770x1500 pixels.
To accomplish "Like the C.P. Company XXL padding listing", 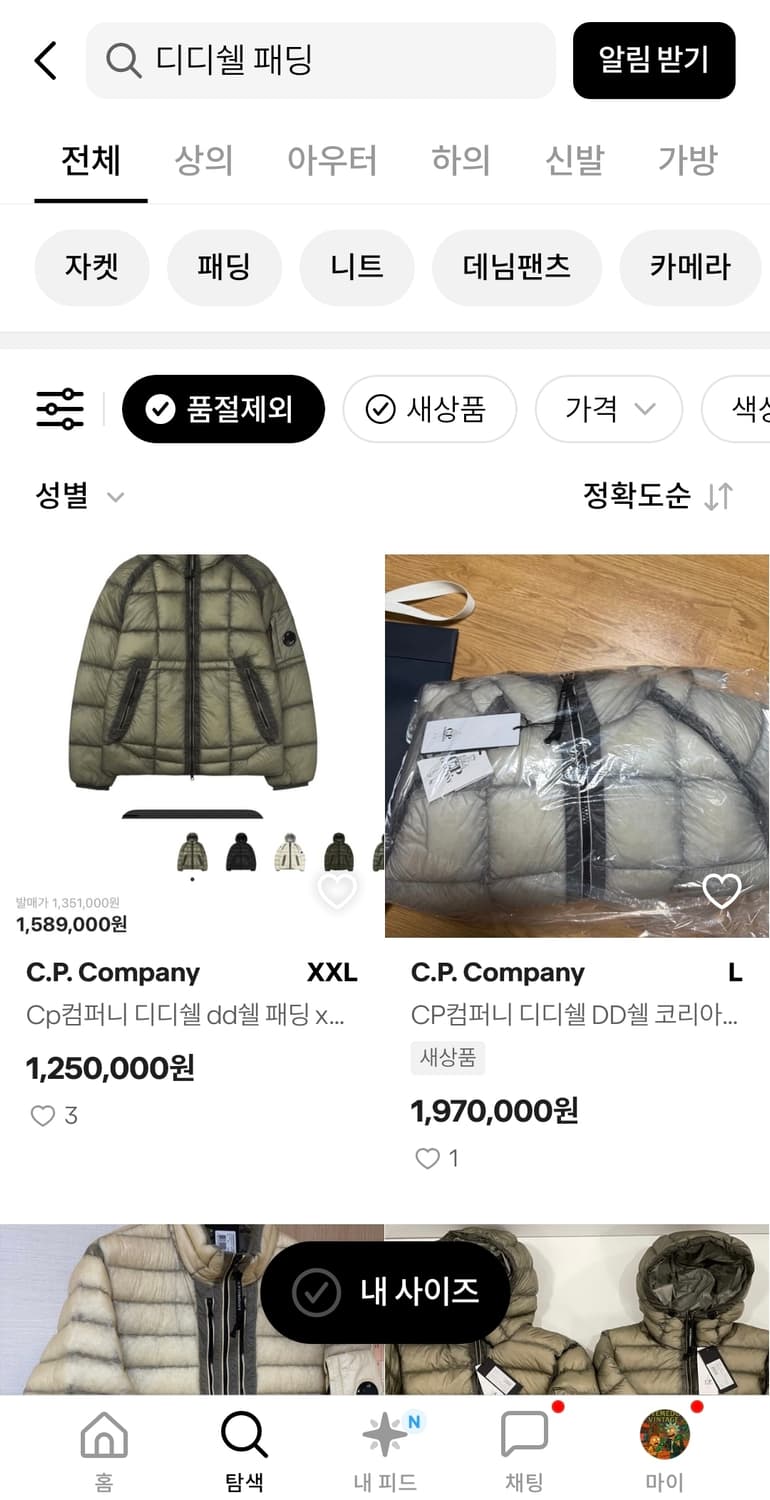I will pos(336,890).
